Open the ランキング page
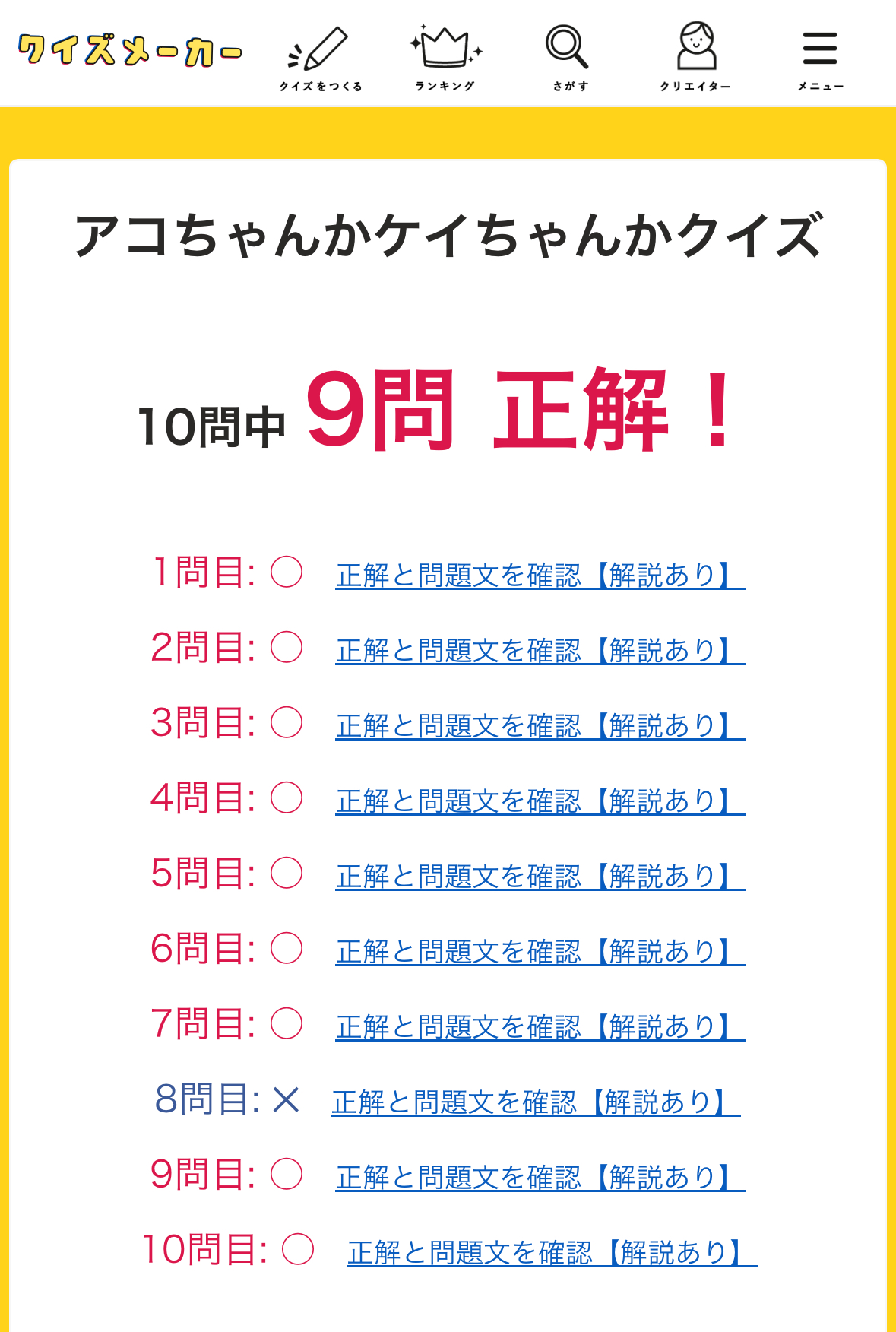Screen dimensions: 896x1332 click(445, 59)
